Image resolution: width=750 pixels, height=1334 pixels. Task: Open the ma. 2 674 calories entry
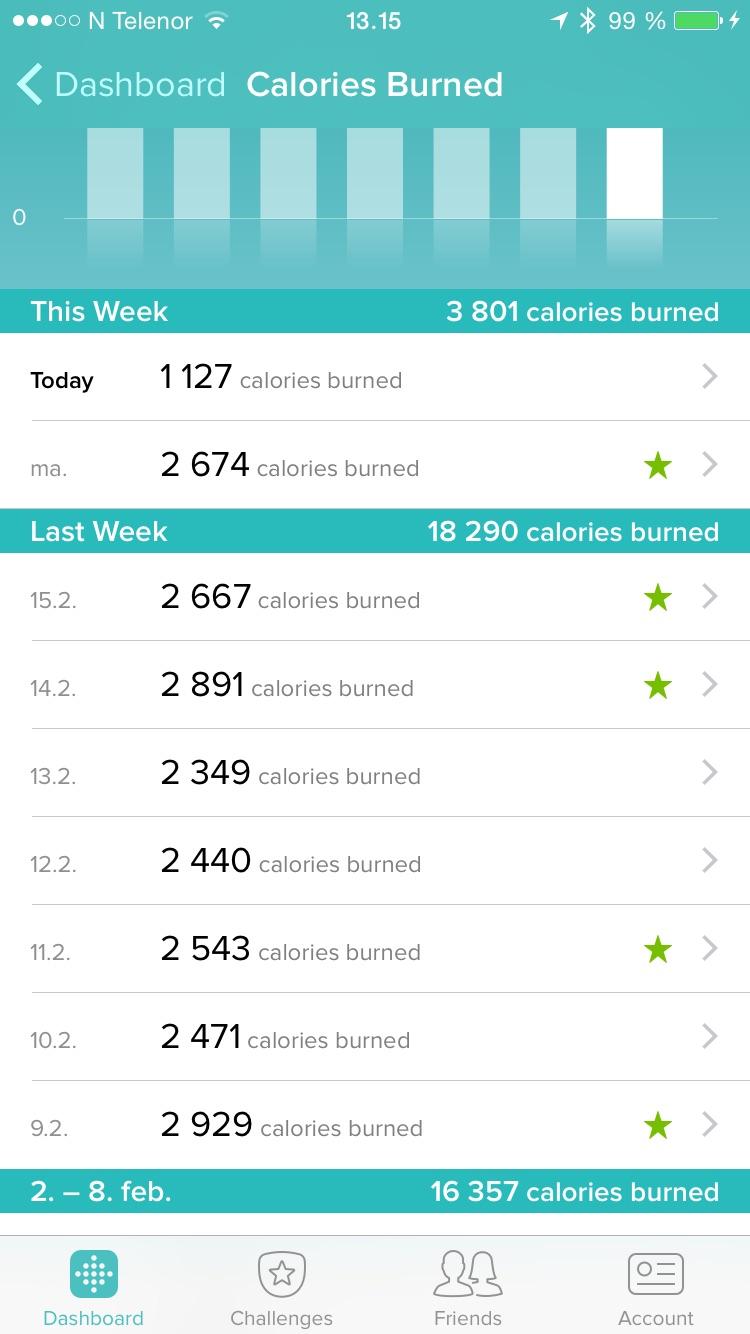[375, 465]
